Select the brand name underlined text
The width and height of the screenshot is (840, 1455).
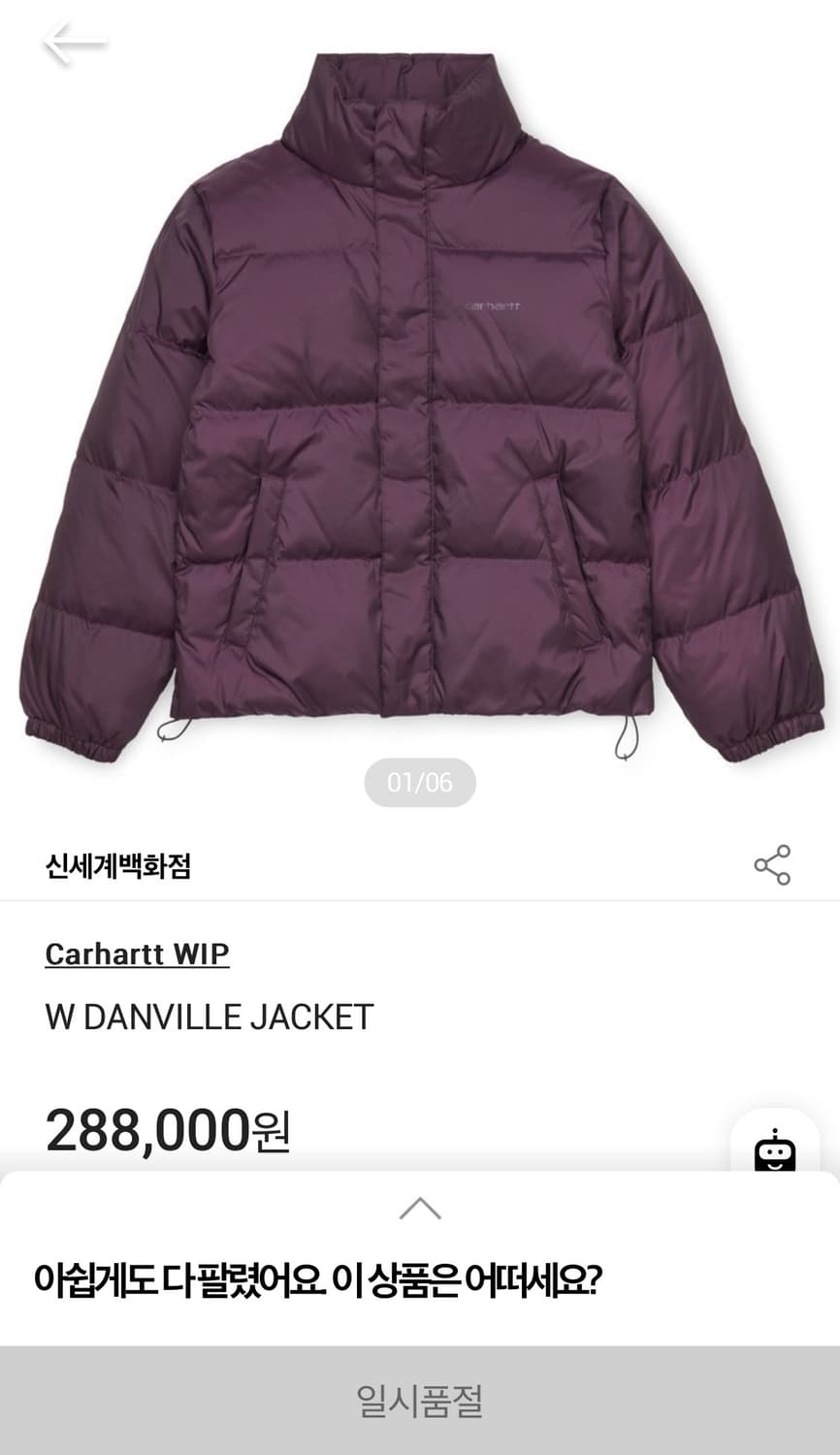[x=137, y=954]
